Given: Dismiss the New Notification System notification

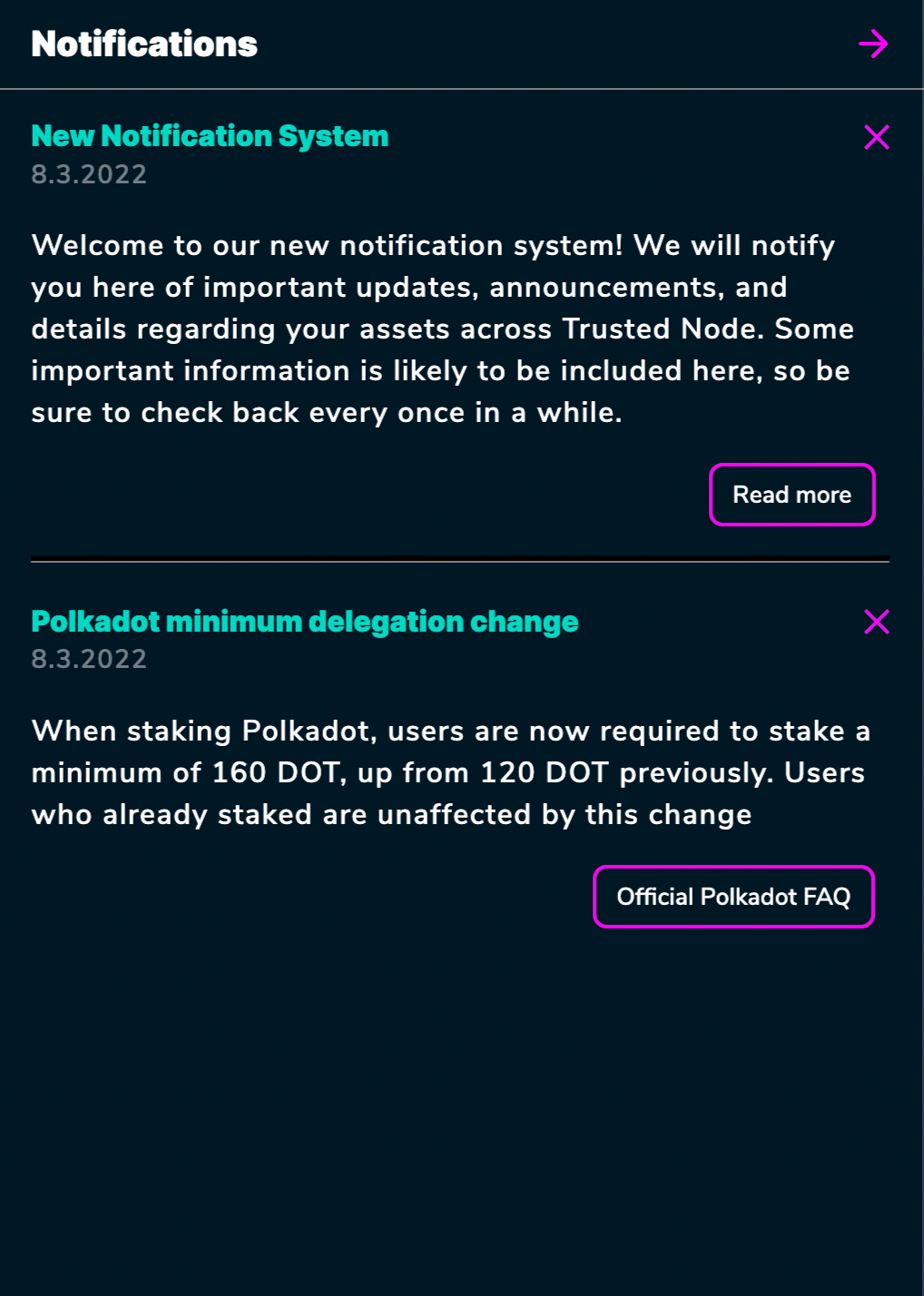Looking at the screenshot, I should (x=876, y=137).
